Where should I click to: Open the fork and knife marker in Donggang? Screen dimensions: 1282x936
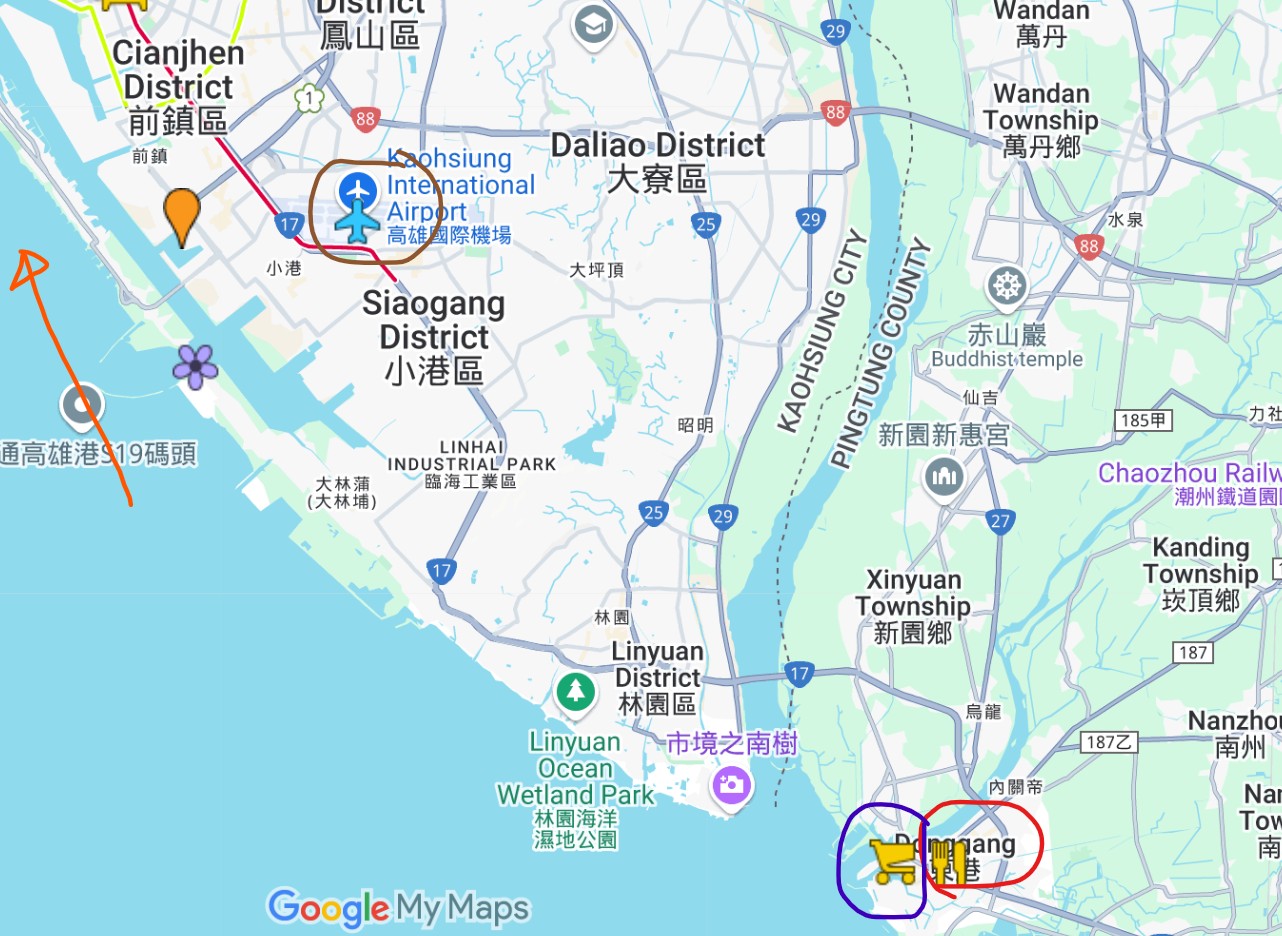(x=947, y=862)
